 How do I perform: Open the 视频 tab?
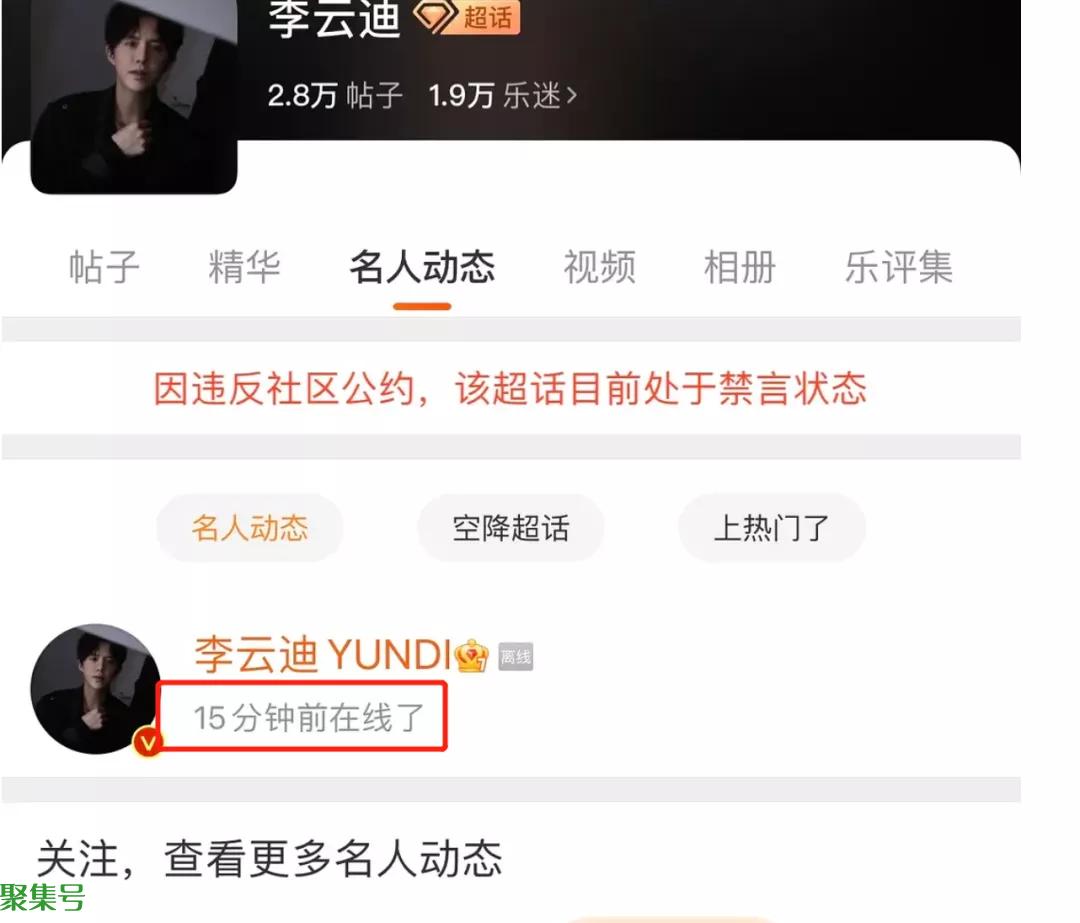coord(599,268)
